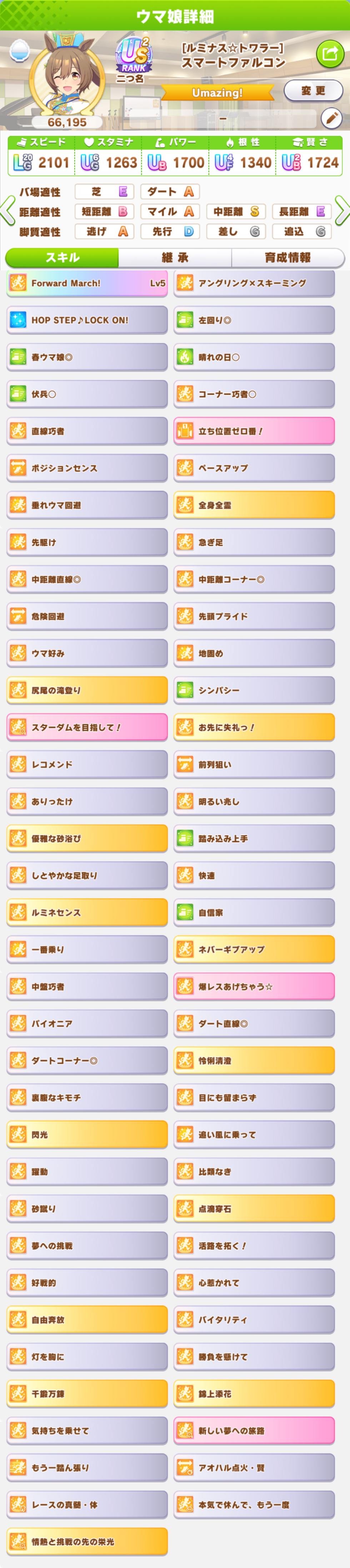Show details for 立ち位置ゼロ番！
Viewport: 350px width, 1568px height.
254,432
